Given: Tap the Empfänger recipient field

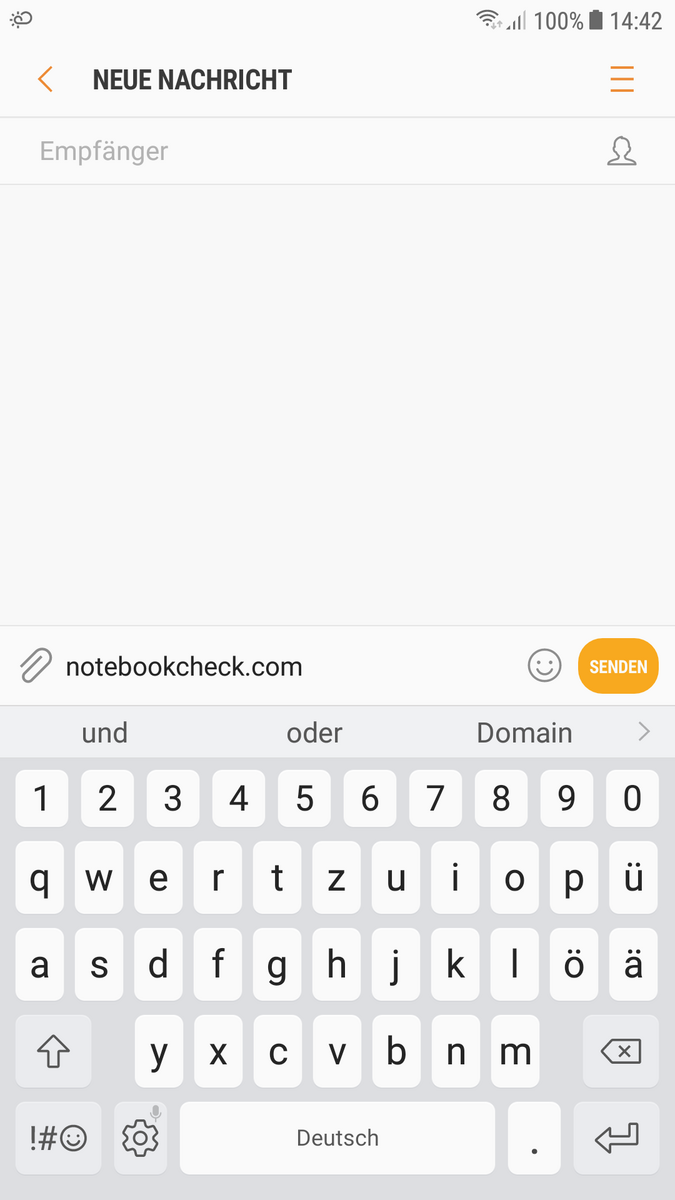Looking at the screenshot, I should pos(300,152).
